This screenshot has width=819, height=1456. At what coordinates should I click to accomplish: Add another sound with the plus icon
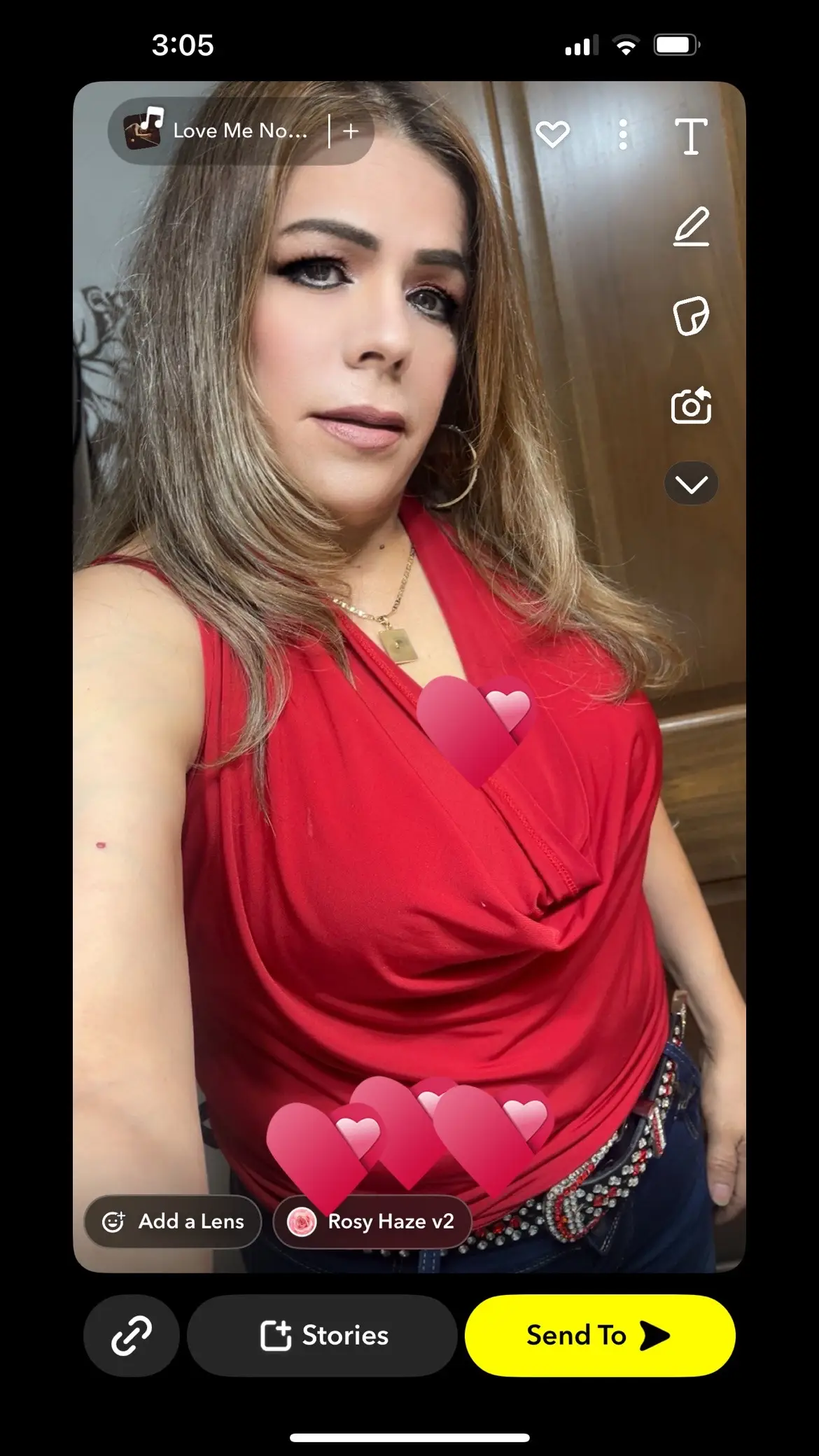tap(351, 131)
